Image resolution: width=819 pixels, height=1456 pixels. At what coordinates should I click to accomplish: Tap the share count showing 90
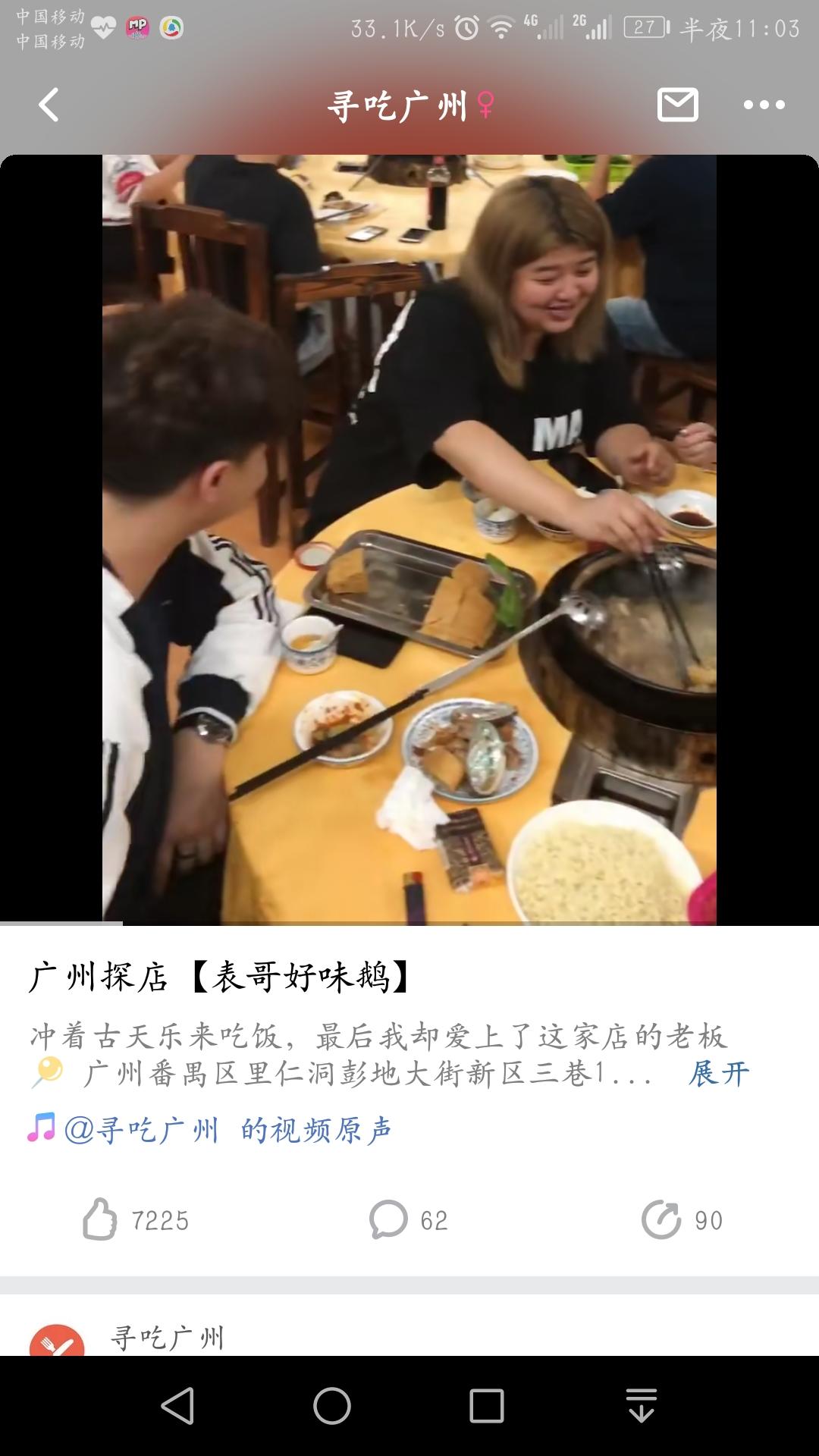pyautogui.click(x=709, y=1219)
